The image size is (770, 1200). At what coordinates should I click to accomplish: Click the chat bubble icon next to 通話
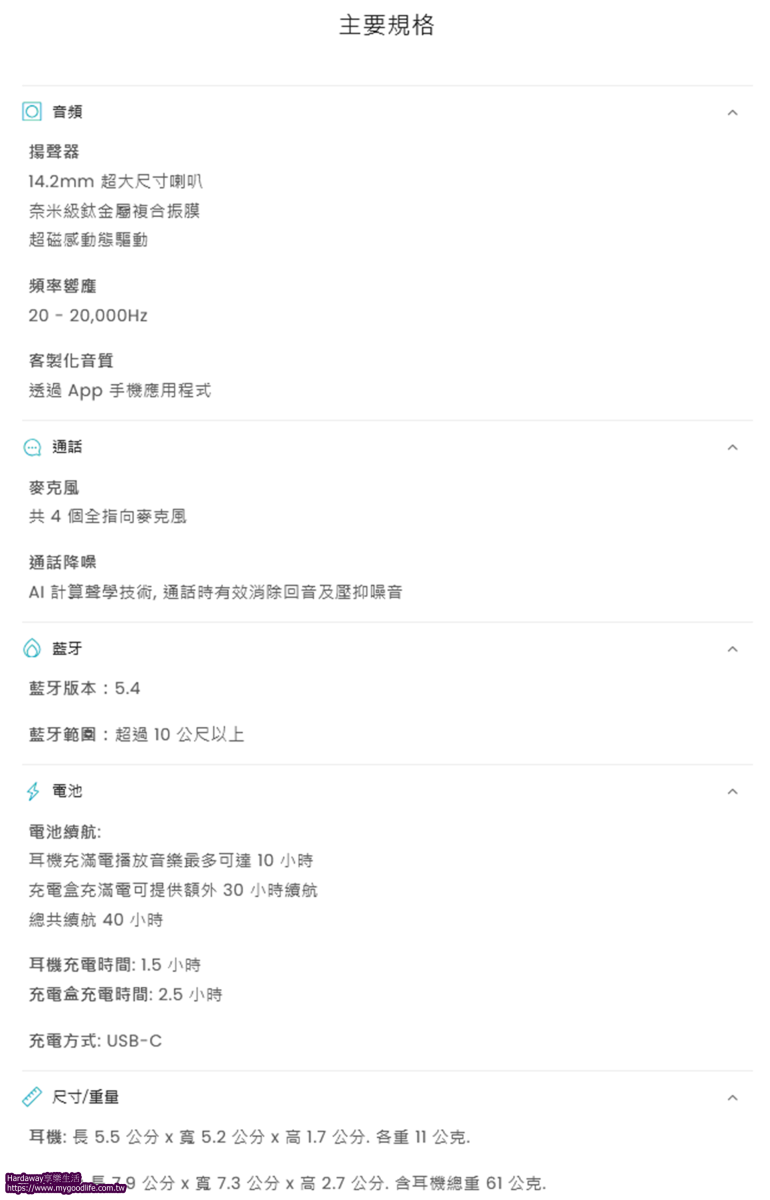(31, 447)
